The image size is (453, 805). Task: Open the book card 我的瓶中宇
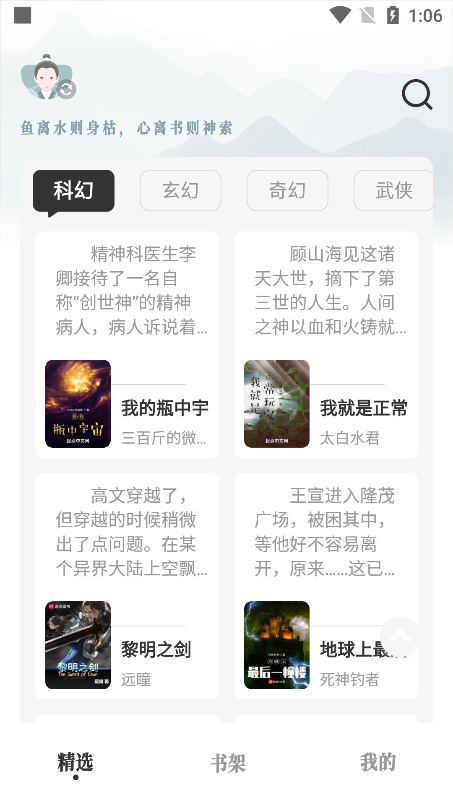point(127,344)
